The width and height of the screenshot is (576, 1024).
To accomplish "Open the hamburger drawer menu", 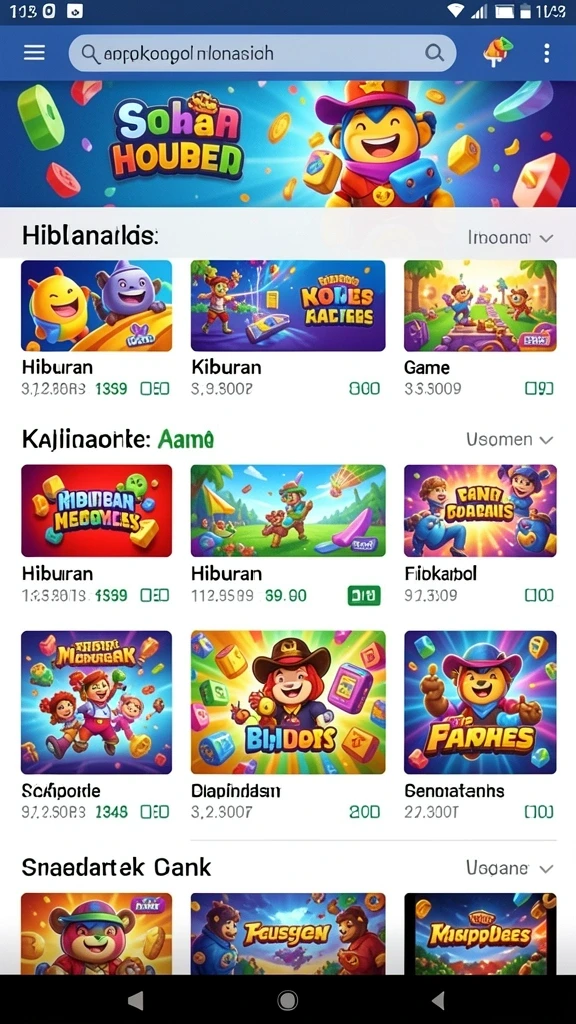I will (34, 53).
